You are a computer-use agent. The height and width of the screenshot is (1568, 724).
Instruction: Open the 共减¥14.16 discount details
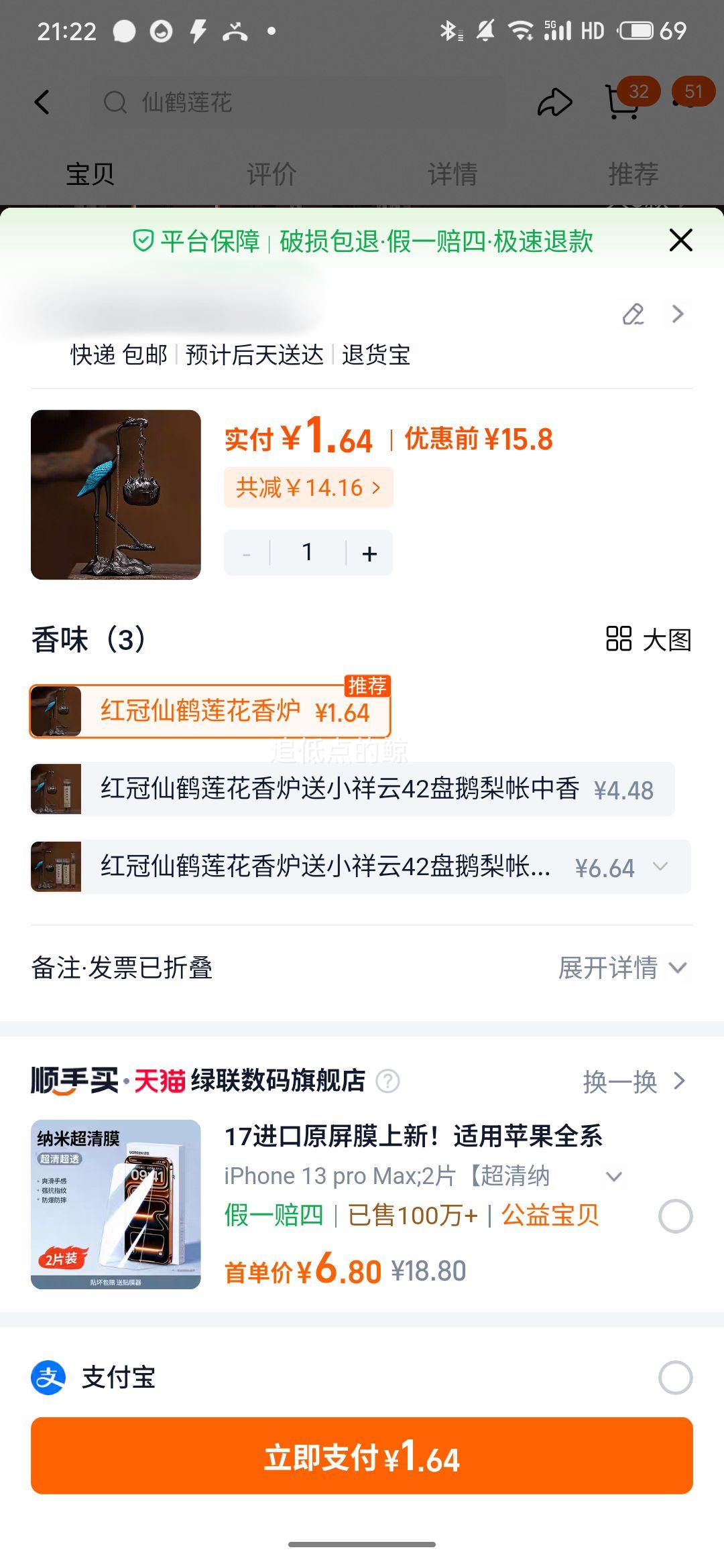click(x=308, y=488)
